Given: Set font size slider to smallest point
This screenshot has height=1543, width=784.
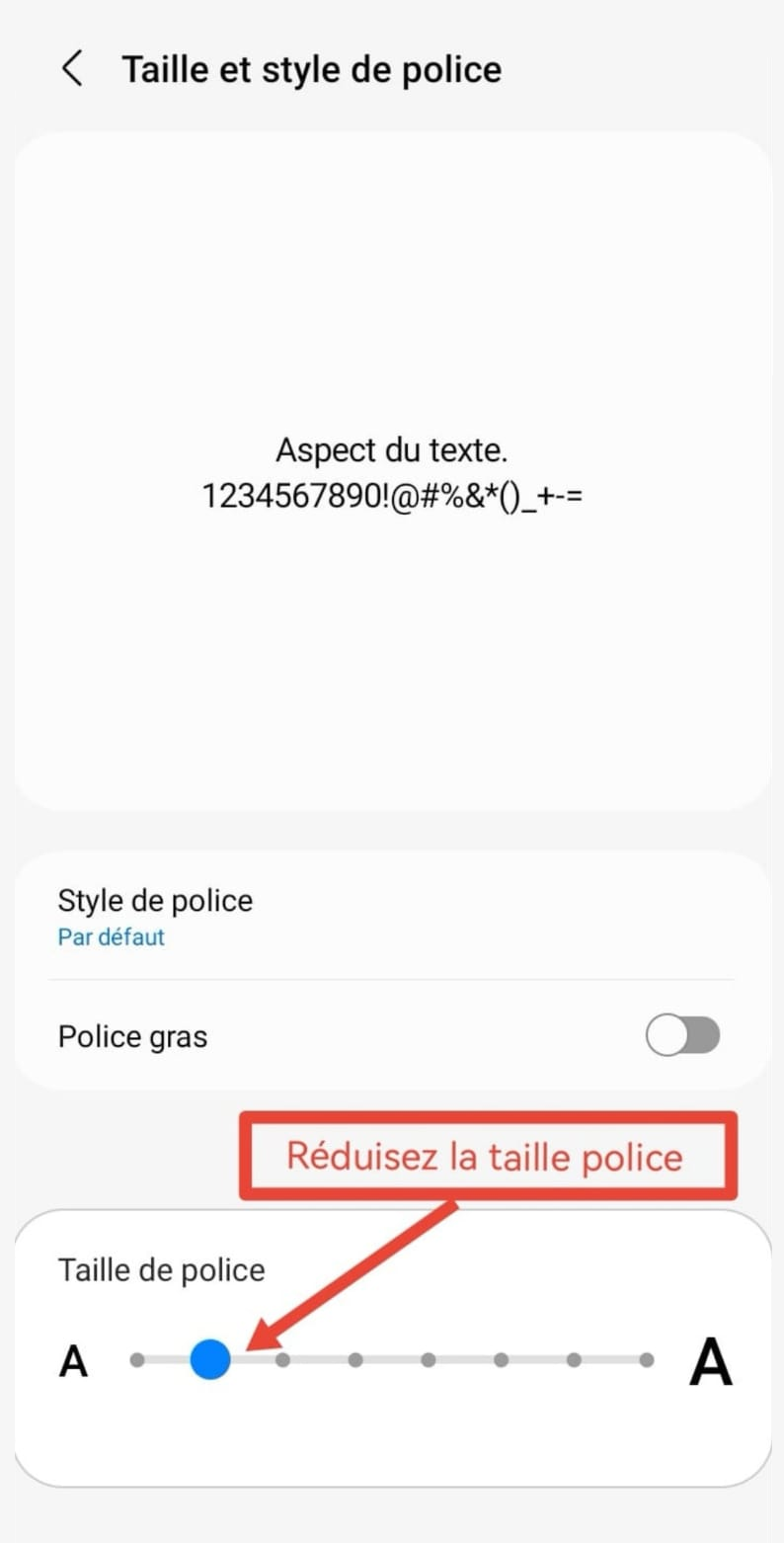Looking at the screenshot, I should pyautogui.click(x=137, y=1360).
